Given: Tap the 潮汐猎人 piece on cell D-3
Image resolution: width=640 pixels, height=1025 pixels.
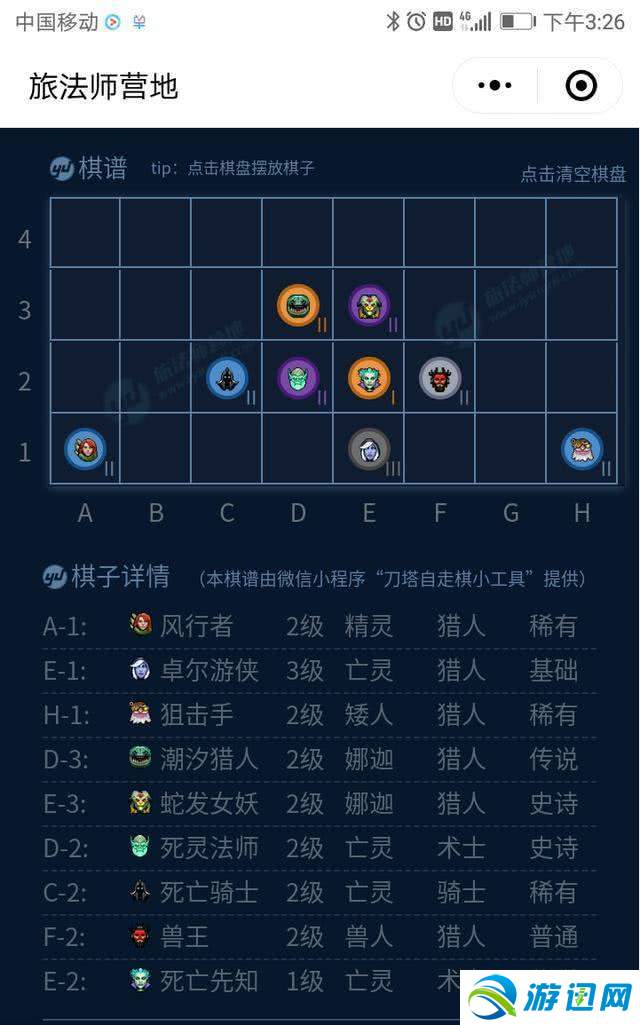Looking at the screenshot, I should point(298,305).
